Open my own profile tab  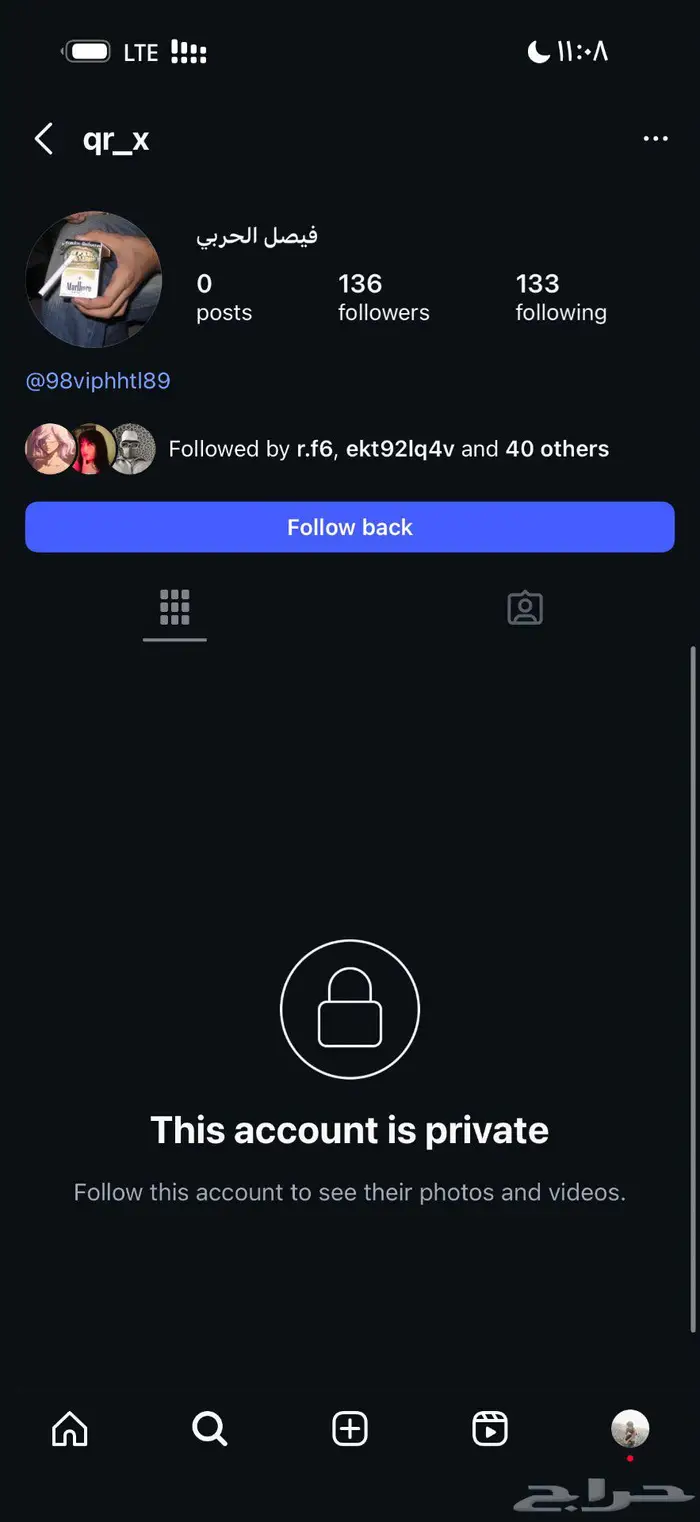[x=630, y=1429]
